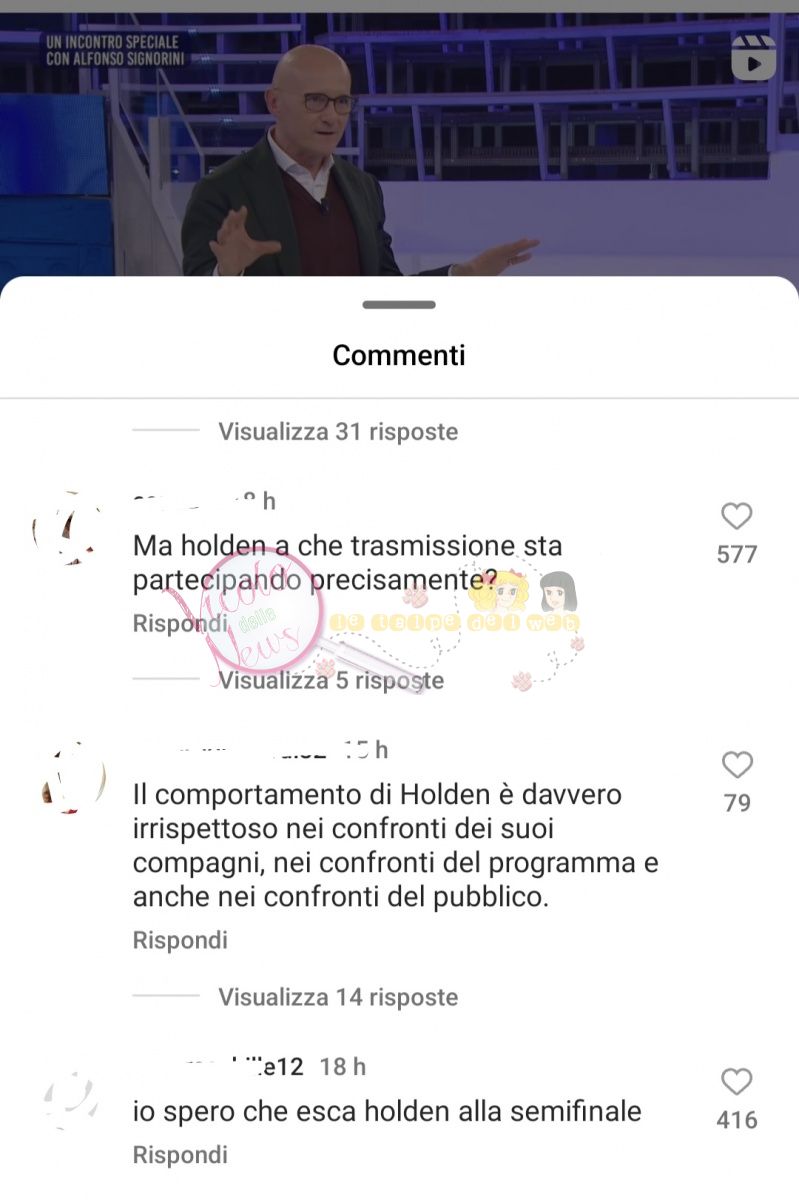This screenshot has width=799, height=1200.
Task: Expand the 31 hidden replies
Action: [x=338, y=432]
